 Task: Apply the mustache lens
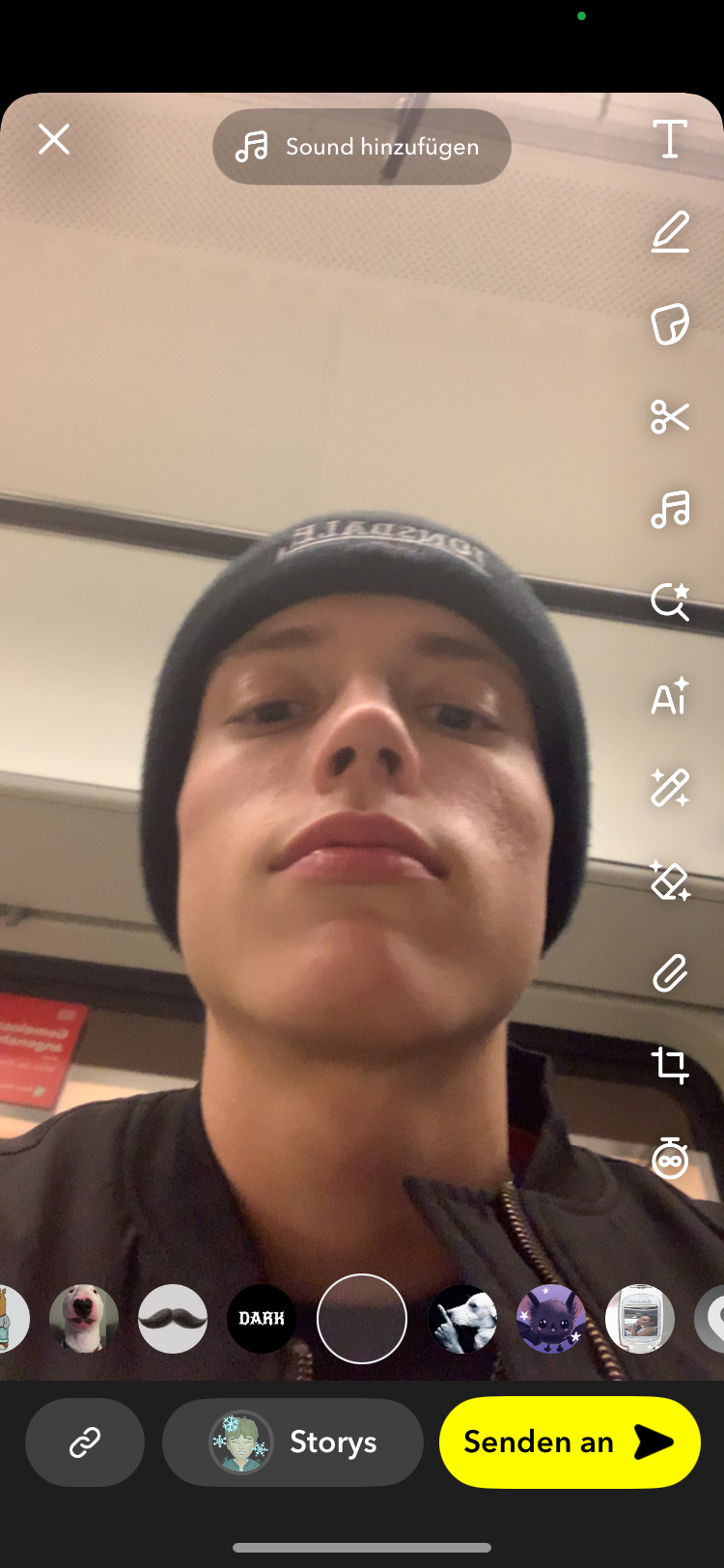[173, 1319]
